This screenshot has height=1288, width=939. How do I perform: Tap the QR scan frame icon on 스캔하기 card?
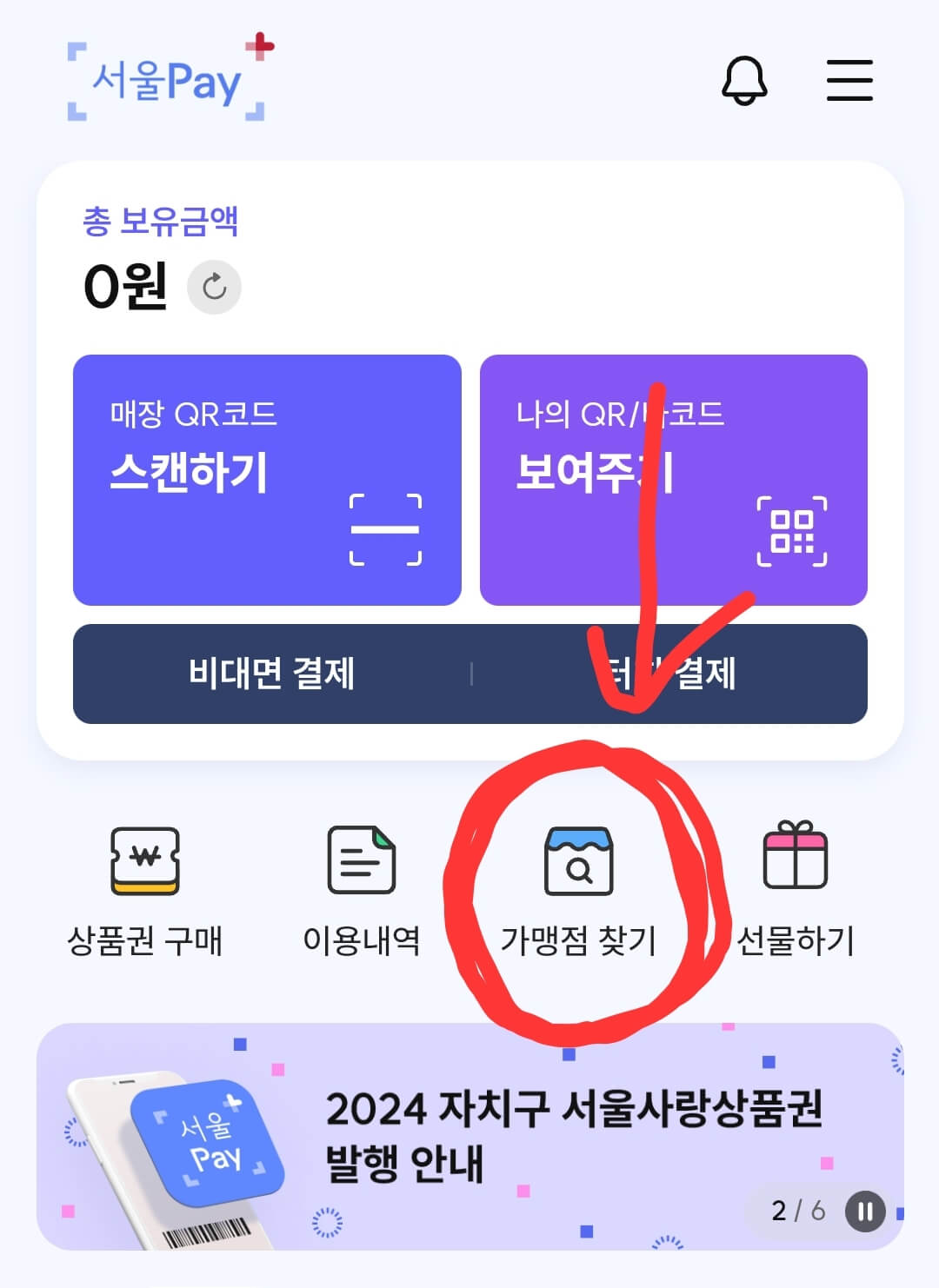pos(385,528)
